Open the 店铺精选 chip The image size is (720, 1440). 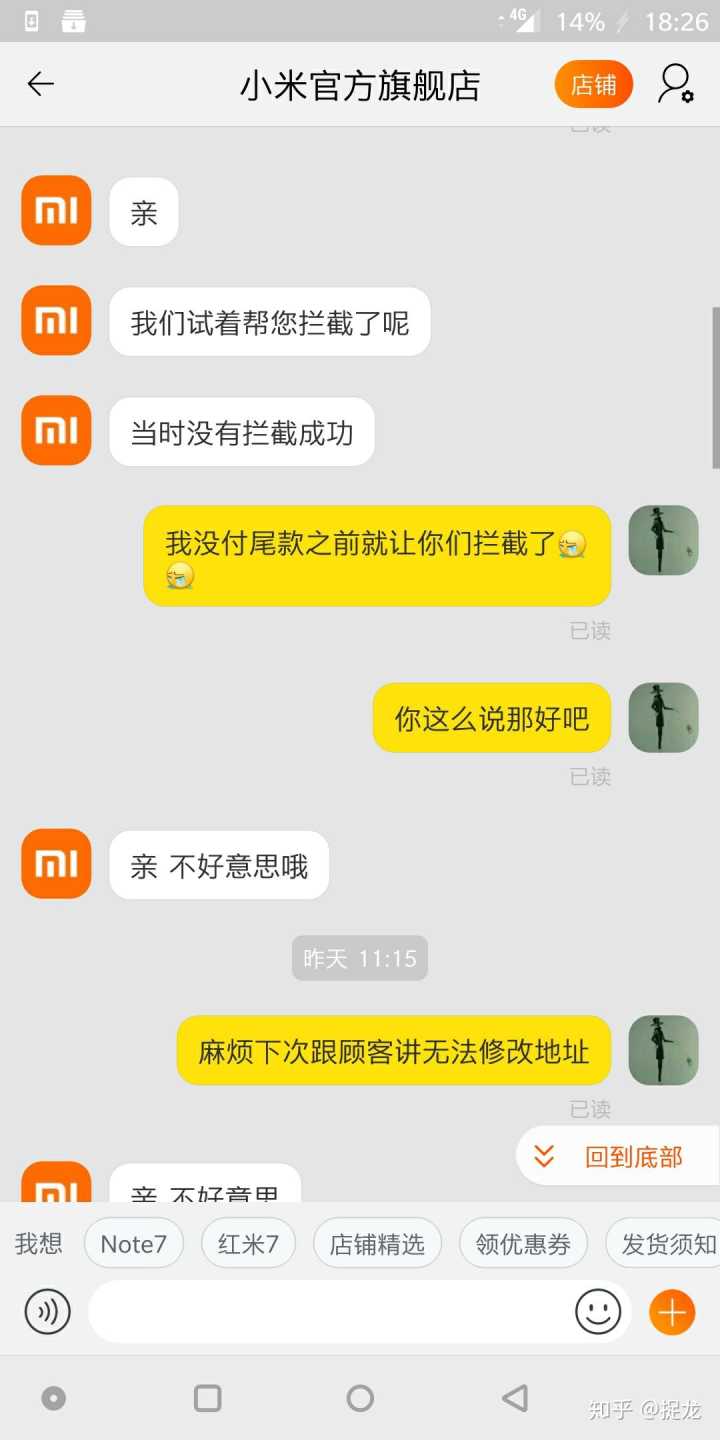(x=377, y=1244)
